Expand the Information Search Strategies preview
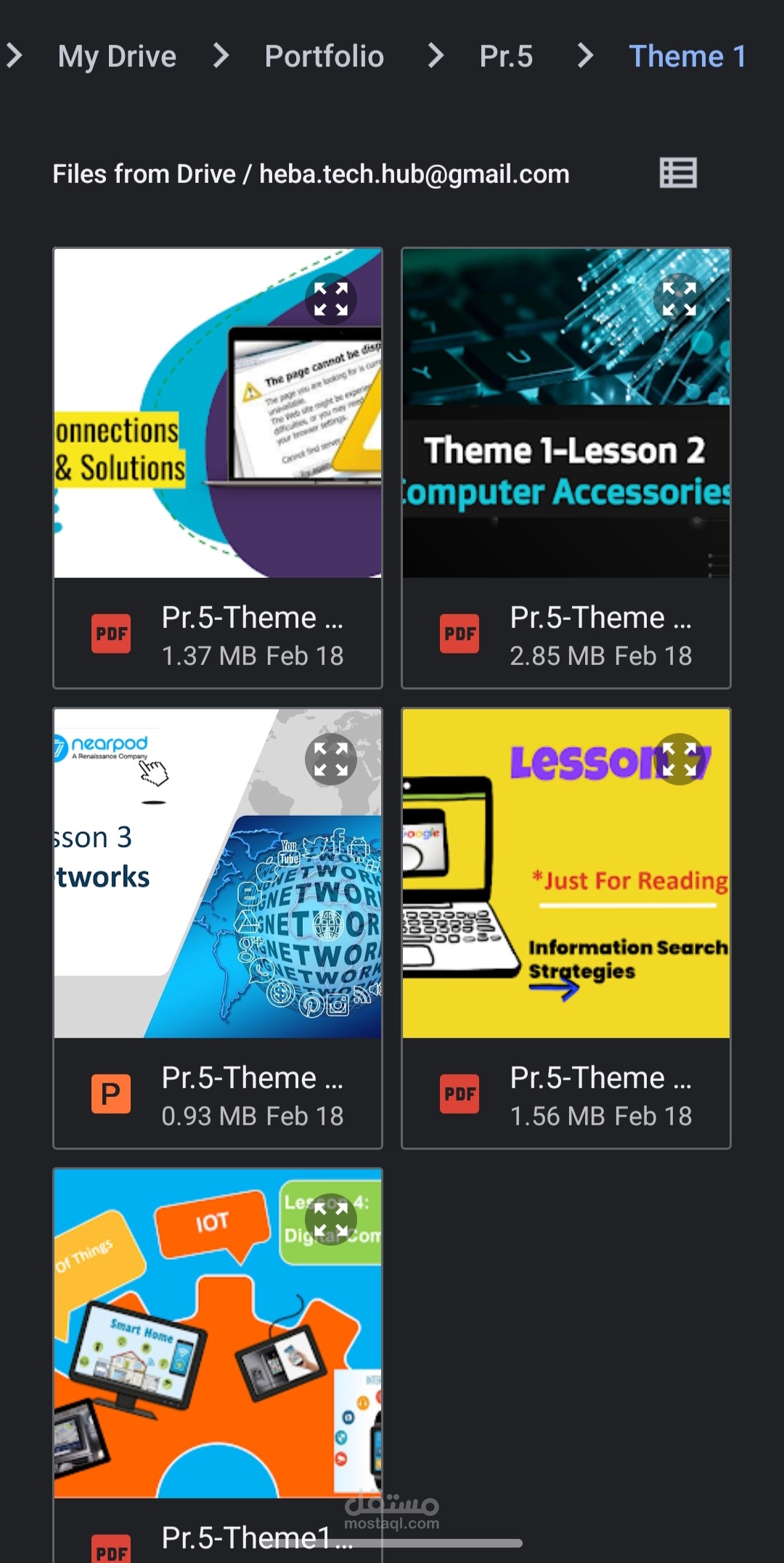 tap(679, 760)
